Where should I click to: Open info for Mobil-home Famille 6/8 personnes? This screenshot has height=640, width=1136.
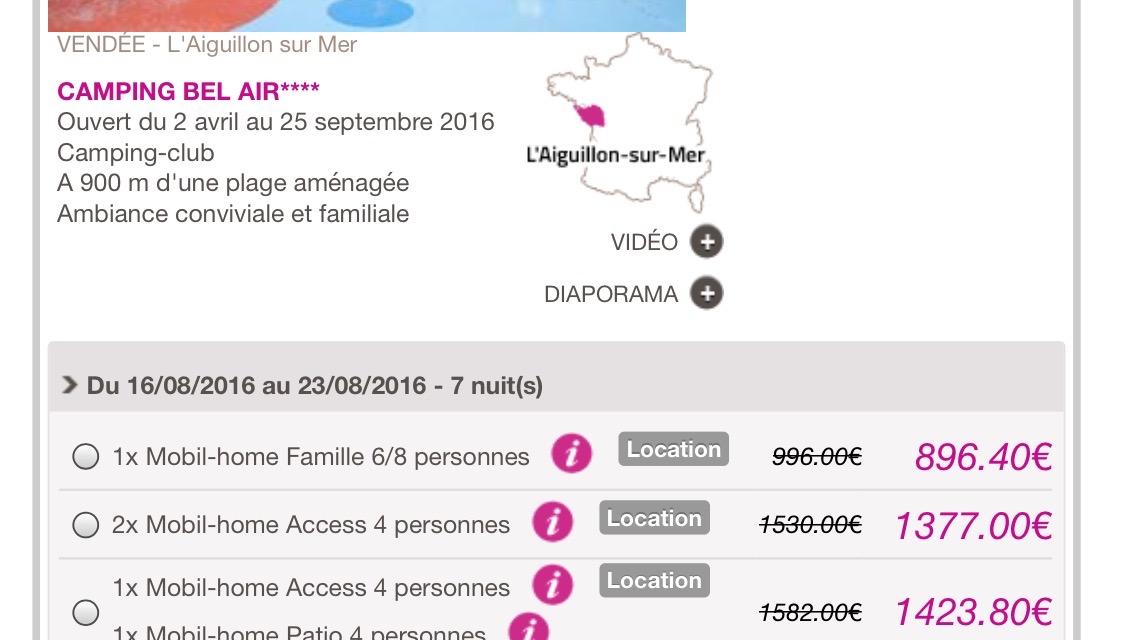572,455
